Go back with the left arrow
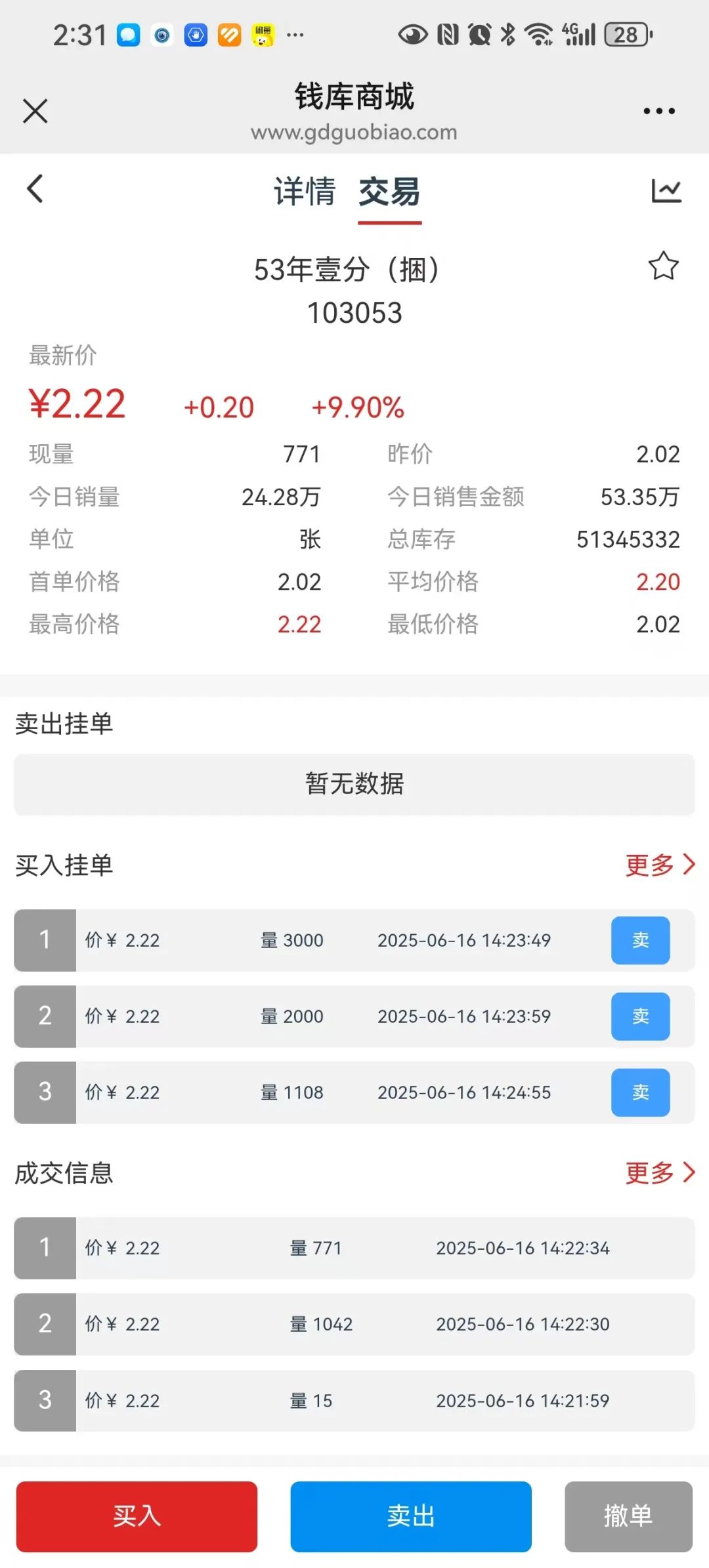Screen dimensions: 709x1568 pos(35,189)
